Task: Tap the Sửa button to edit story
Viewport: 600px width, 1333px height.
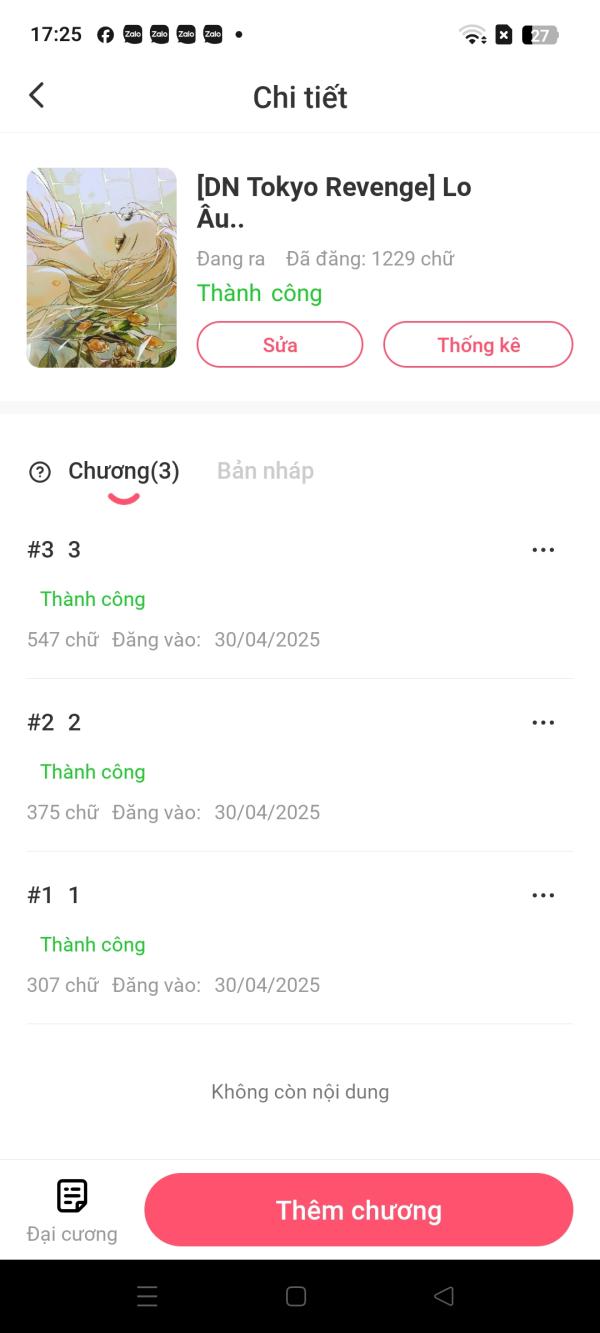Action: [x=280, y=345]
